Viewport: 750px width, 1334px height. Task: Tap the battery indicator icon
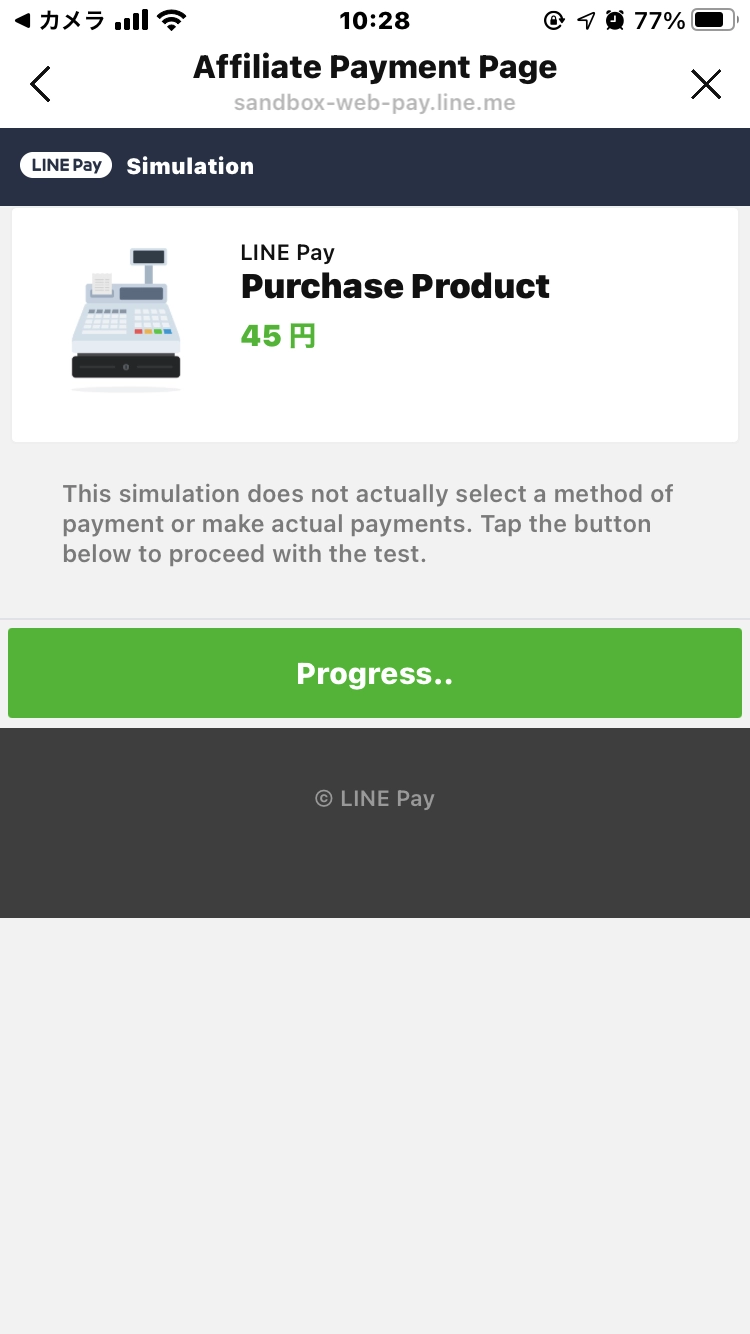tap(714, 19)
